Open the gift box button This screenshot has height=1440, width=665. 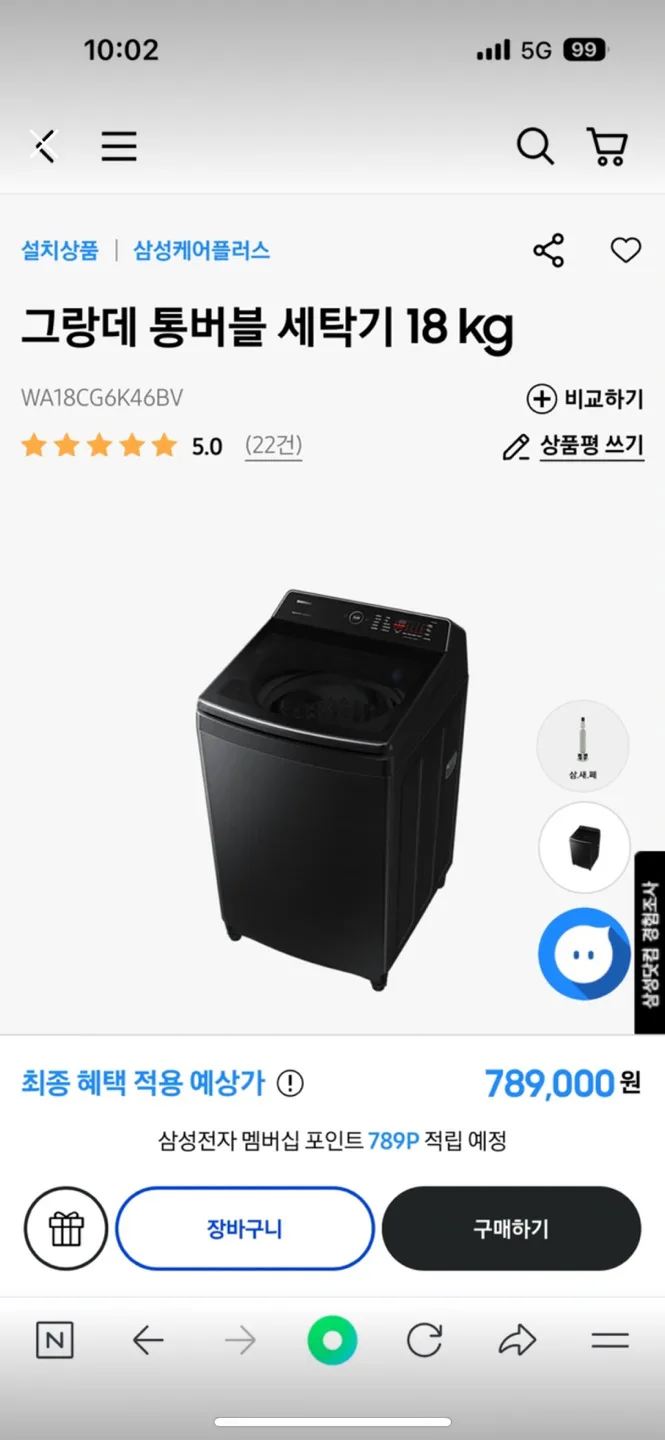pos(66,1229)
